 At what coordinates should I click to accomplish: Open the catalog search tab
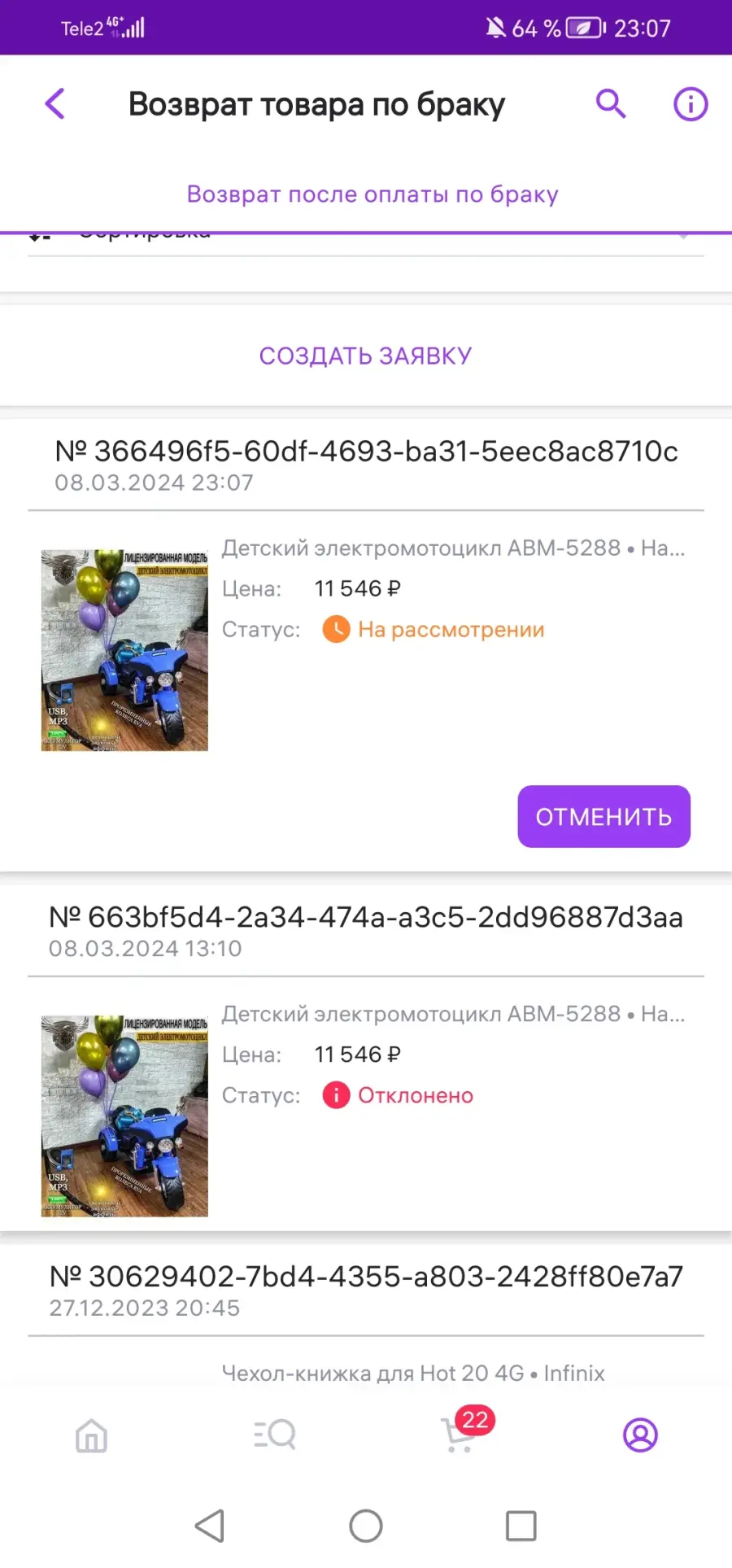click(274, 1435)
